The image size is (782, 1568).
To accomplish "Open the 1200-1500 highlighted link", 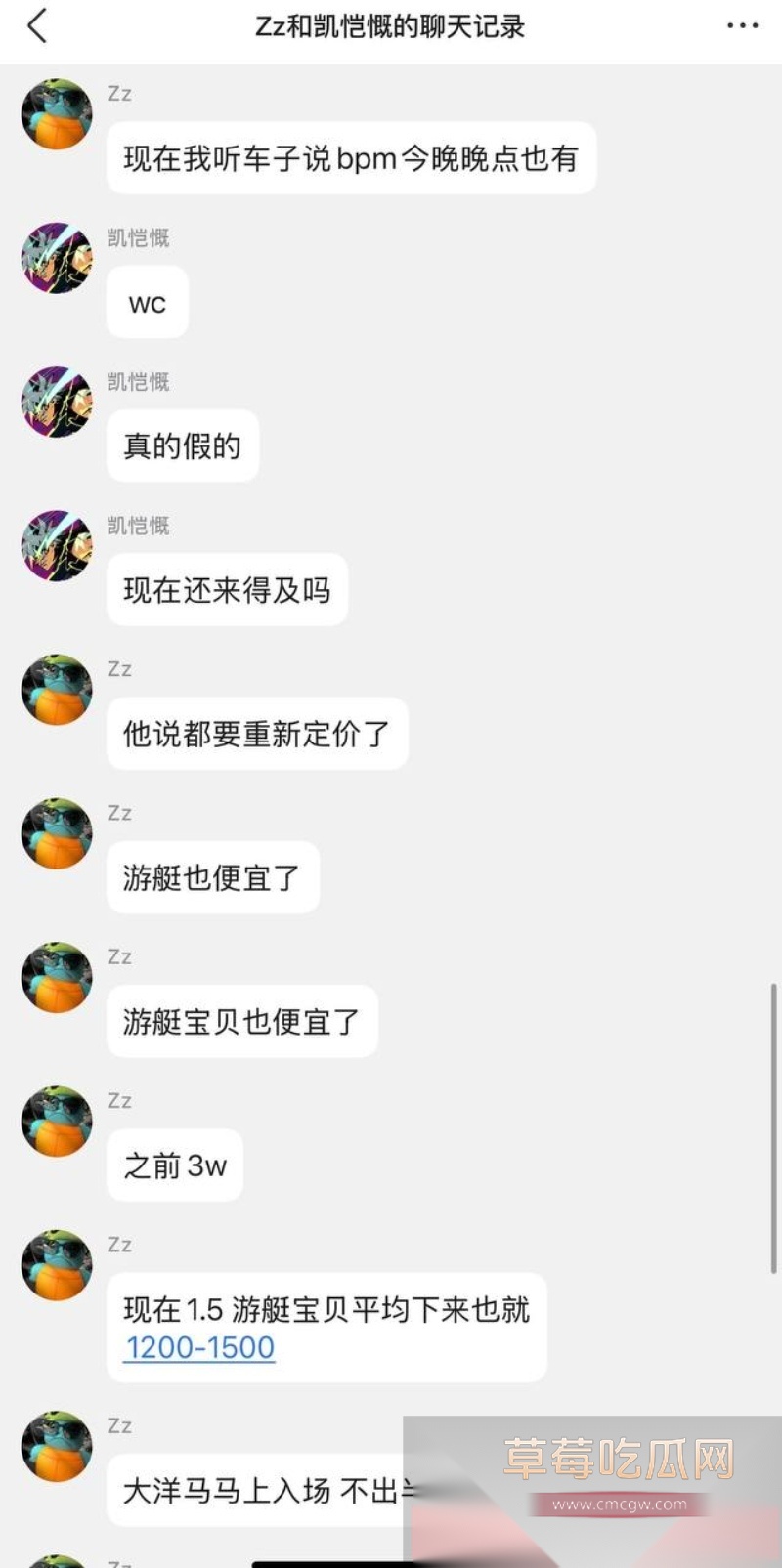I will click(198, 1346).
